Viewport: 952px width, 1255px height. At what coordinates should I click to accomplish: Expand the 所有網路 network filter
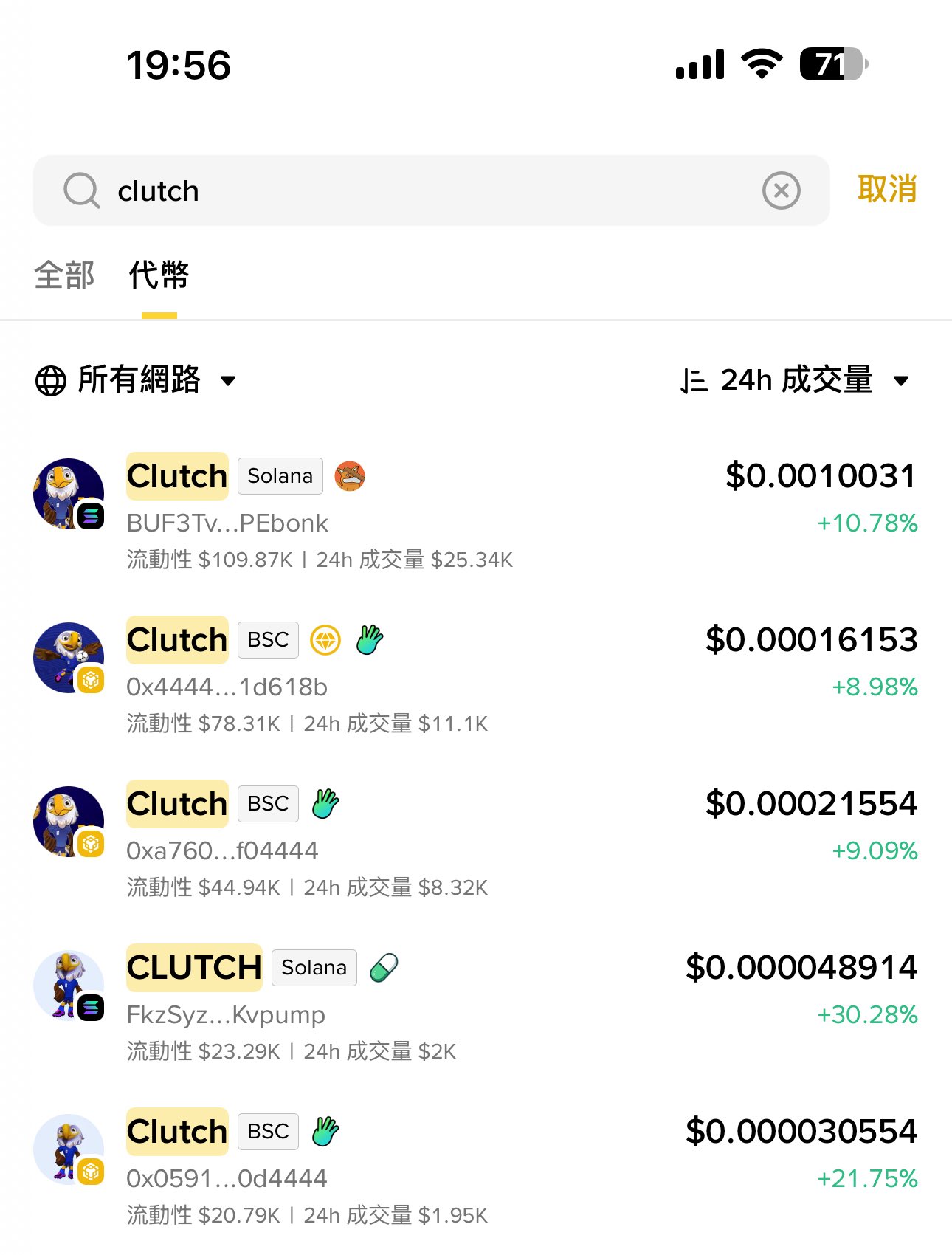point(137,380)
